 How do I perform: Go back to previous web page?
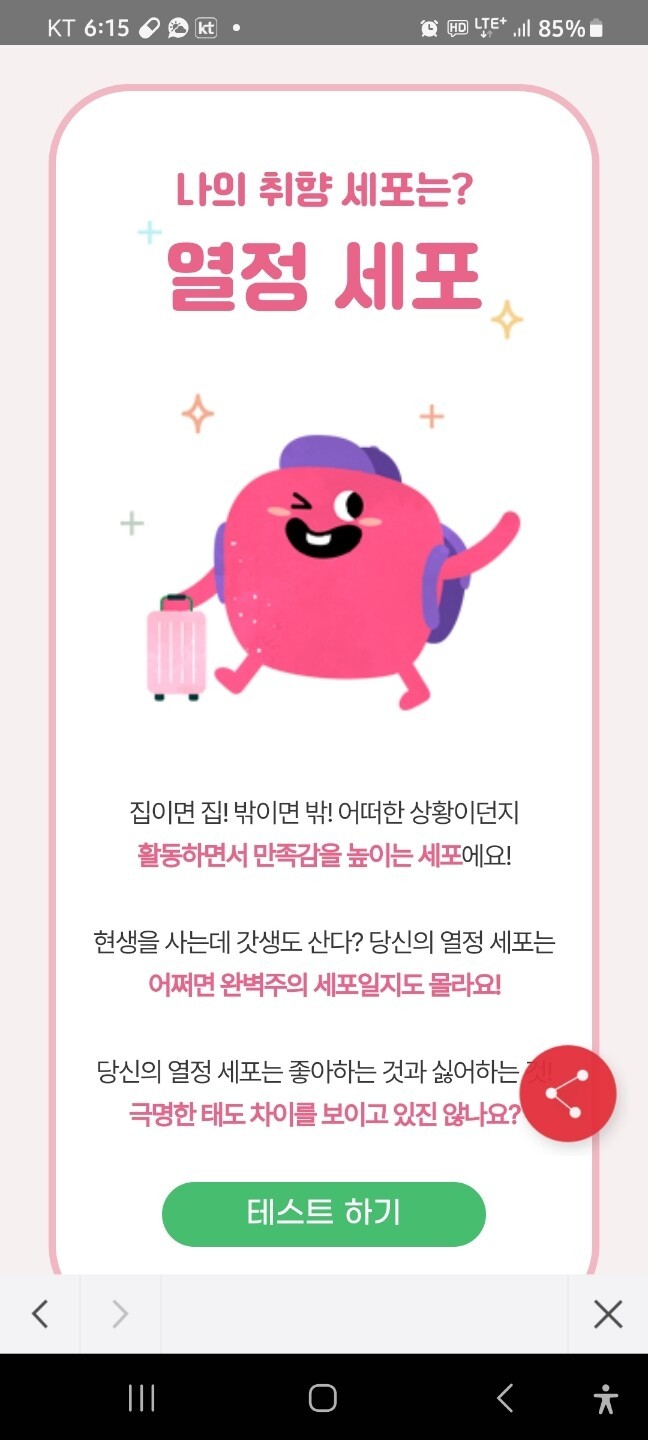[x=40, y=1313]
